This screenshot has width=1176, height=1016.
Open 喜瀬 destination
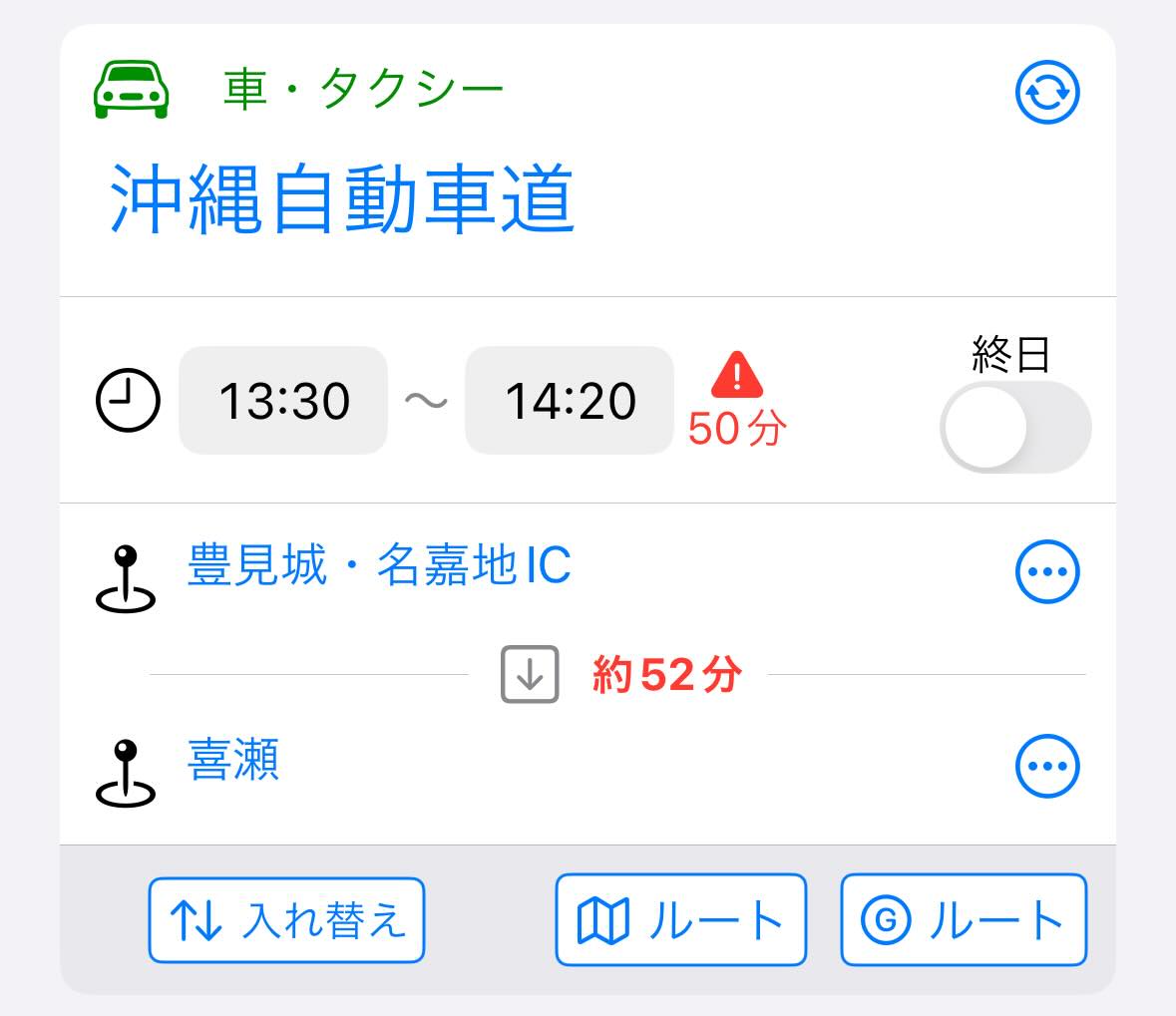point(233,760)
